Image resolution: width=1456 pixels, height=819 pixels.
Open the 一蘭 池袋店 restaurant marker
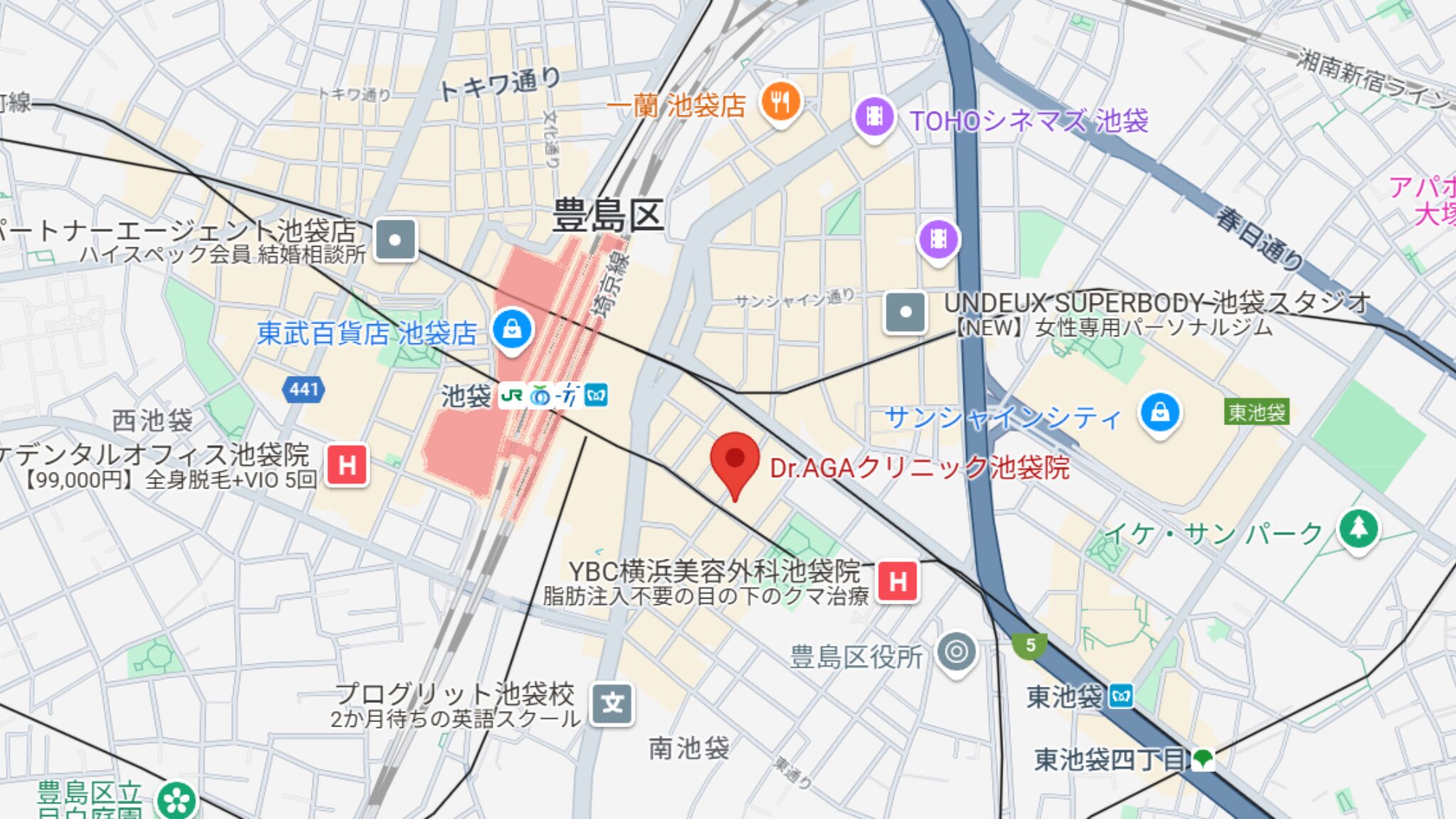(x=781, y=102)
